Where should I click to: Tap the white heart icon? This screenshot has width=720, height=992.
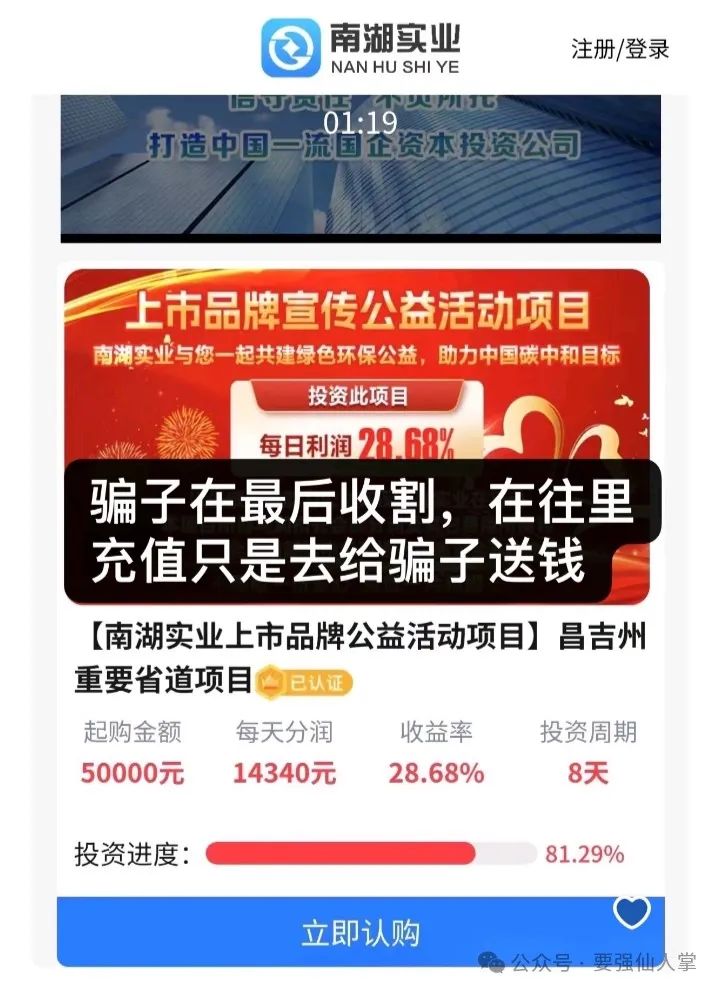click(631, 911)
